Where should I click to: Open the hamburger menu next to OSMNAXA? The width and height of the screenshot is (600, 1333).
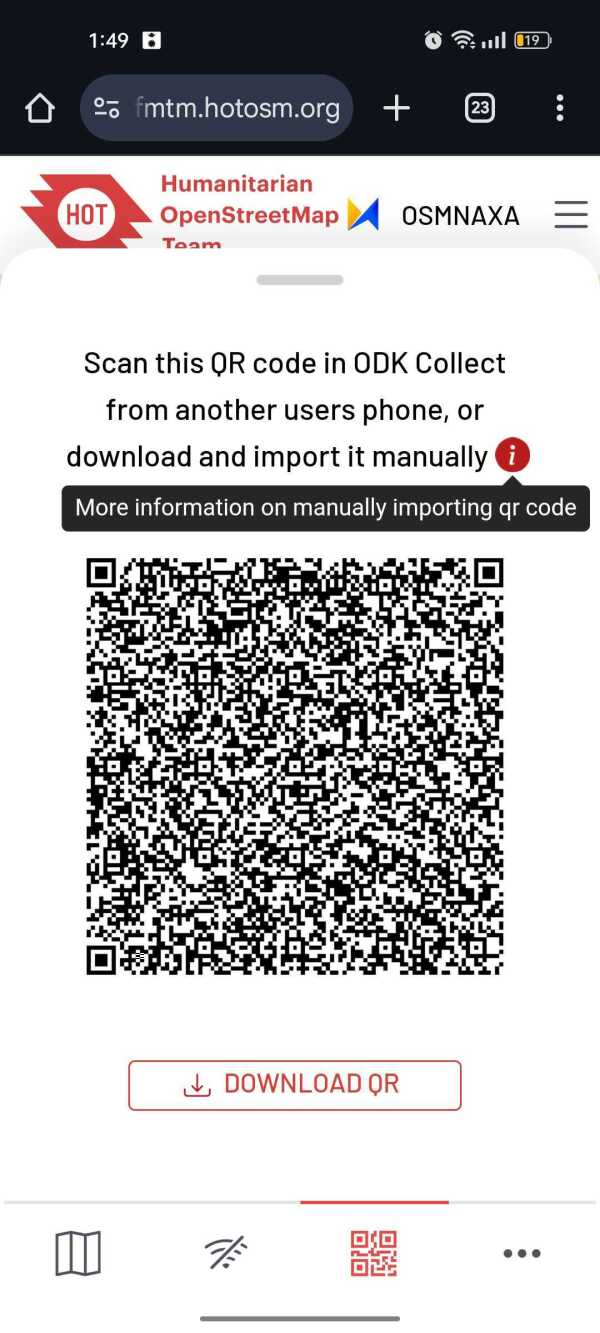coord(571,215)
